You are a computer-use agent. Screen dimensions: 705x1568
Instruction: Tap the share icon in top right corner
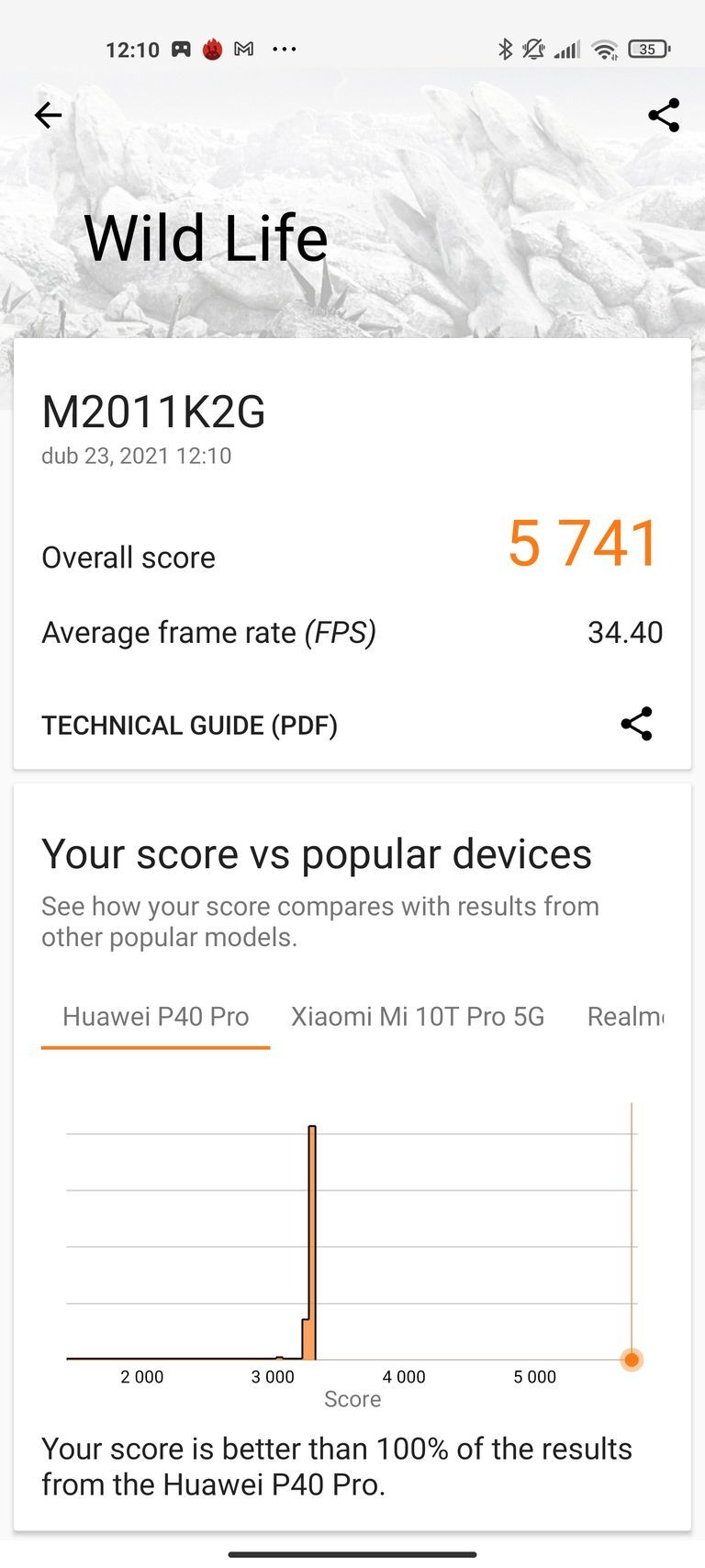[x=663, y=115]
